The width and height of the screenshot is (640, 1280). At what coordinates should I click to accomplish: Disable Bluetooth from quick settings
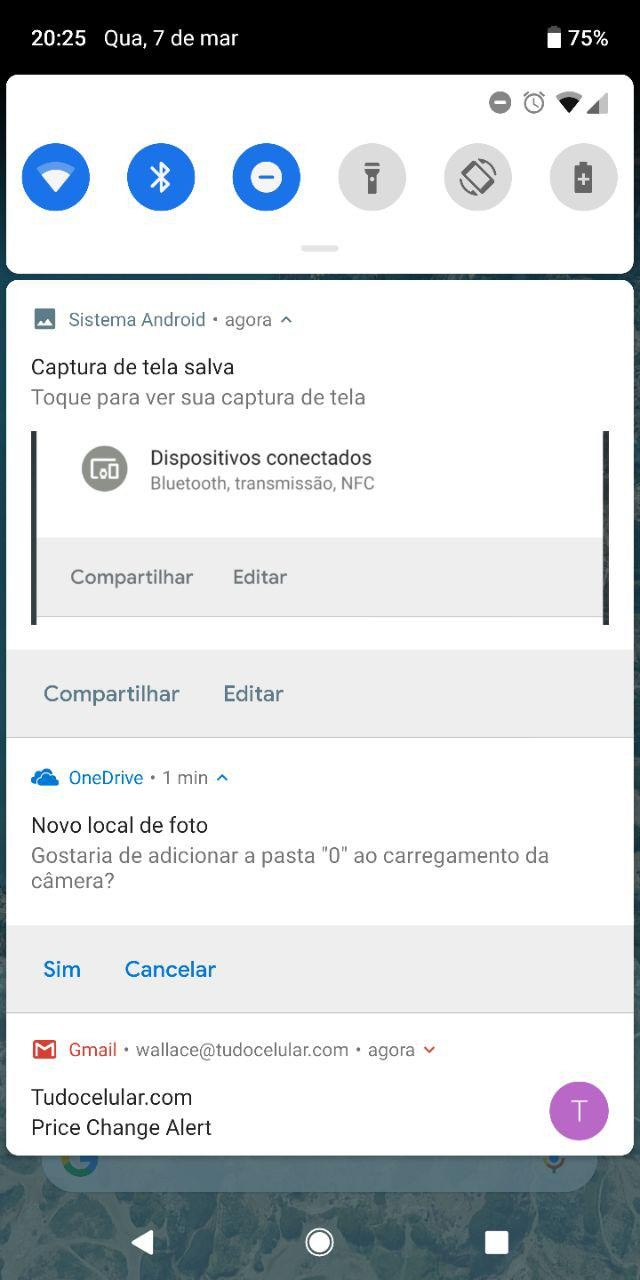click(161, 177)
